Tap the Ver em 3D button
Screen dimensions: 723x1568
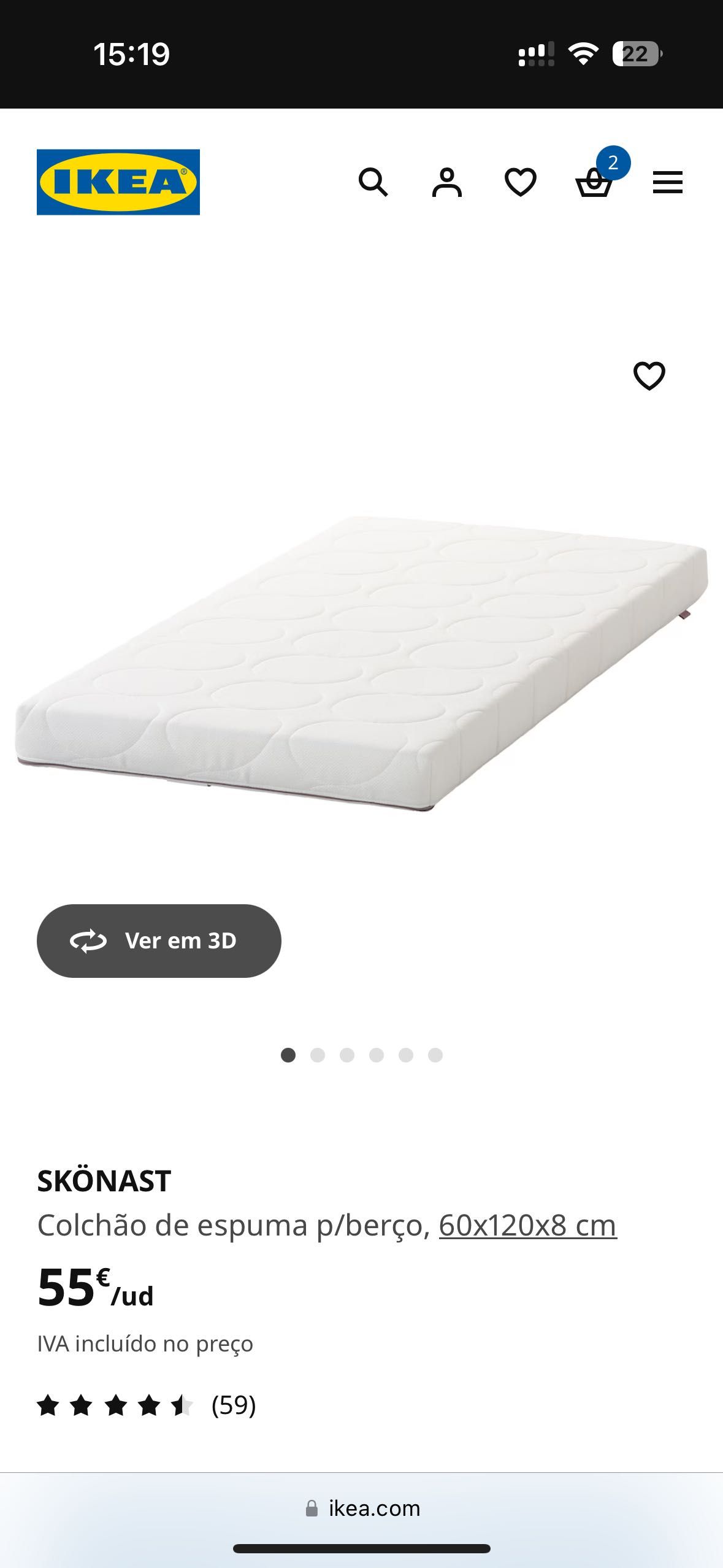pos(159,940)
